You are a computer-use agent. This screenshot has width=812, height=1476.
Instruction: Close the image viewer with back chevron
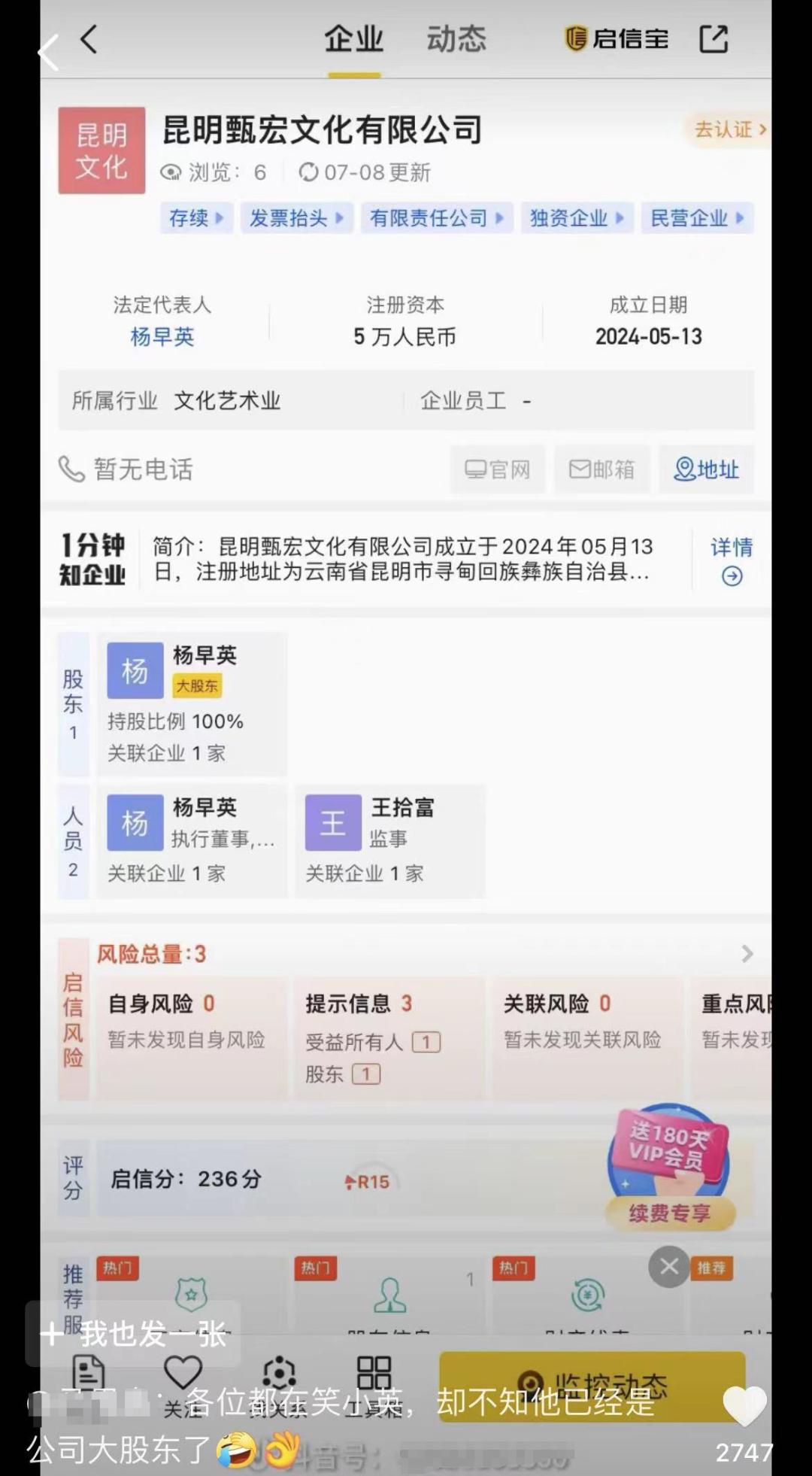(x=48, y=53)
